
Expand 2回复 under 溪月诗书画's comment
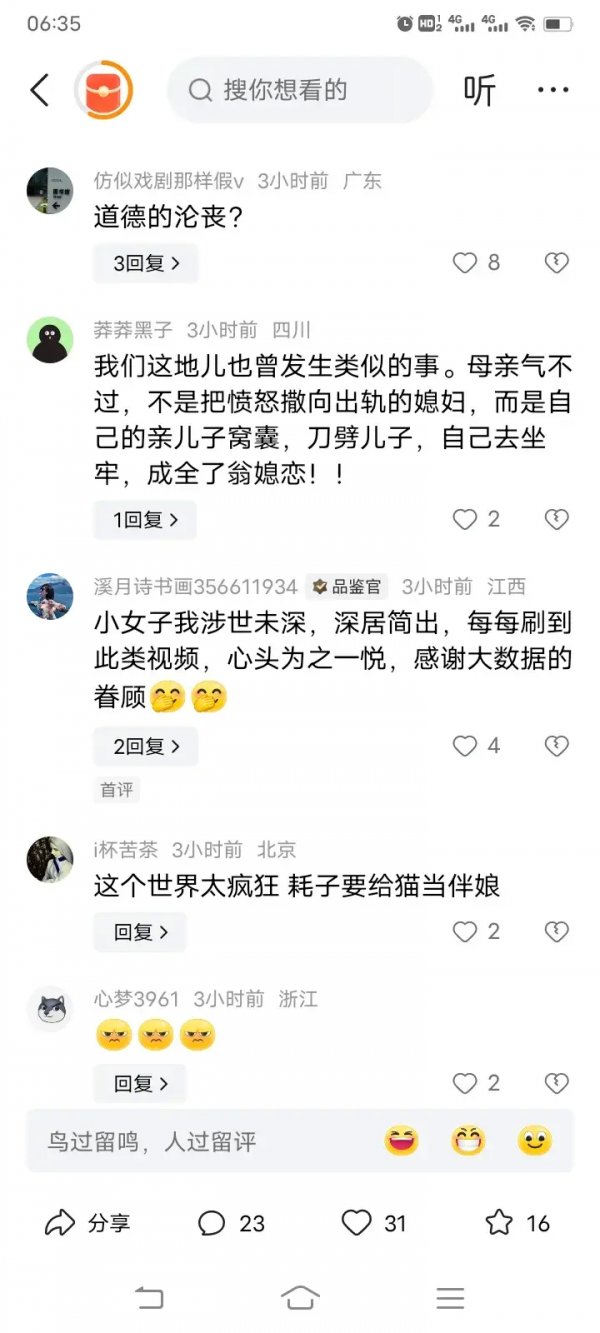[x=146, y=746]
